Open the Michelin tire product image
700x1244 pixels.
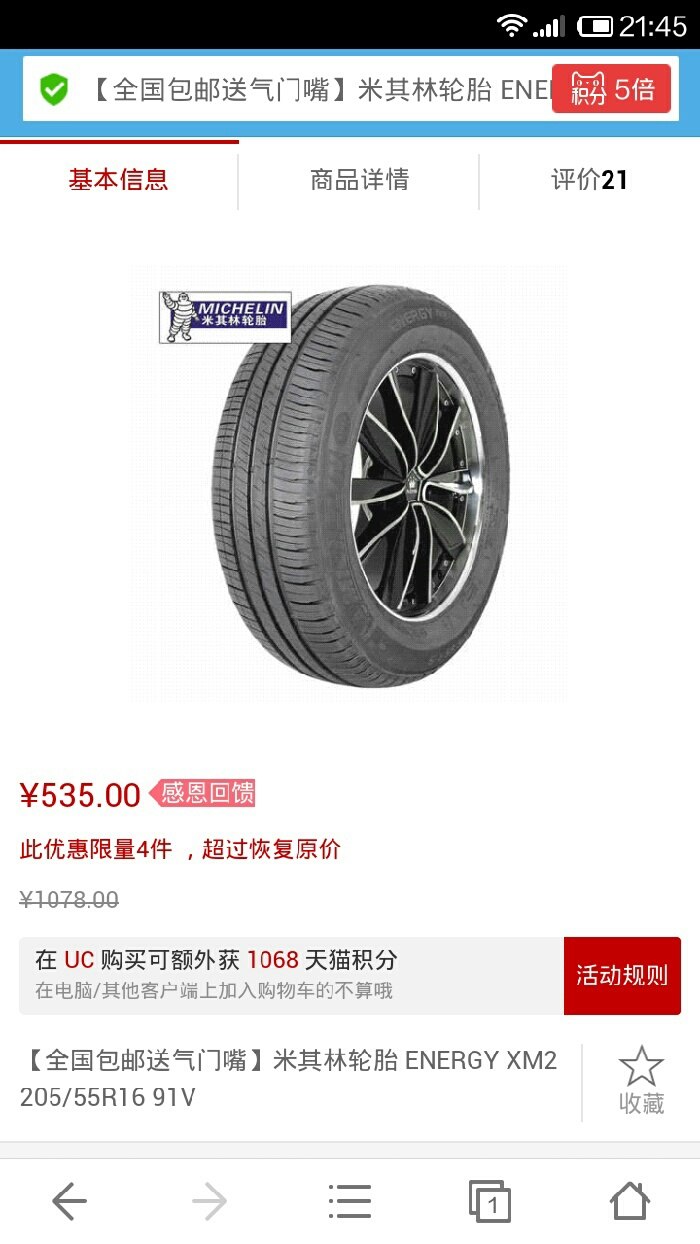(350, 483)
